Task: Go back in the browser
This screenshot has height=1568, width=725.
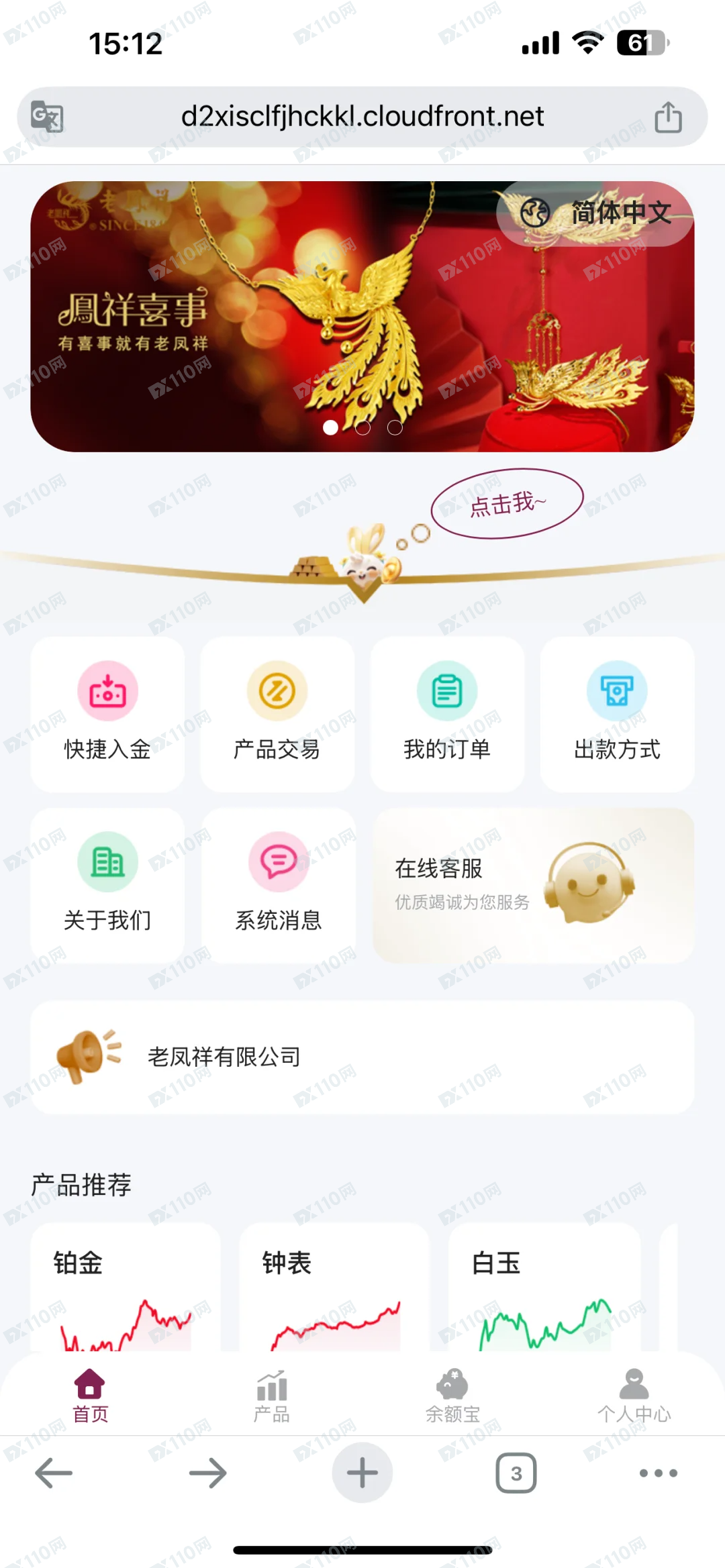Action: pos(54,1473)
